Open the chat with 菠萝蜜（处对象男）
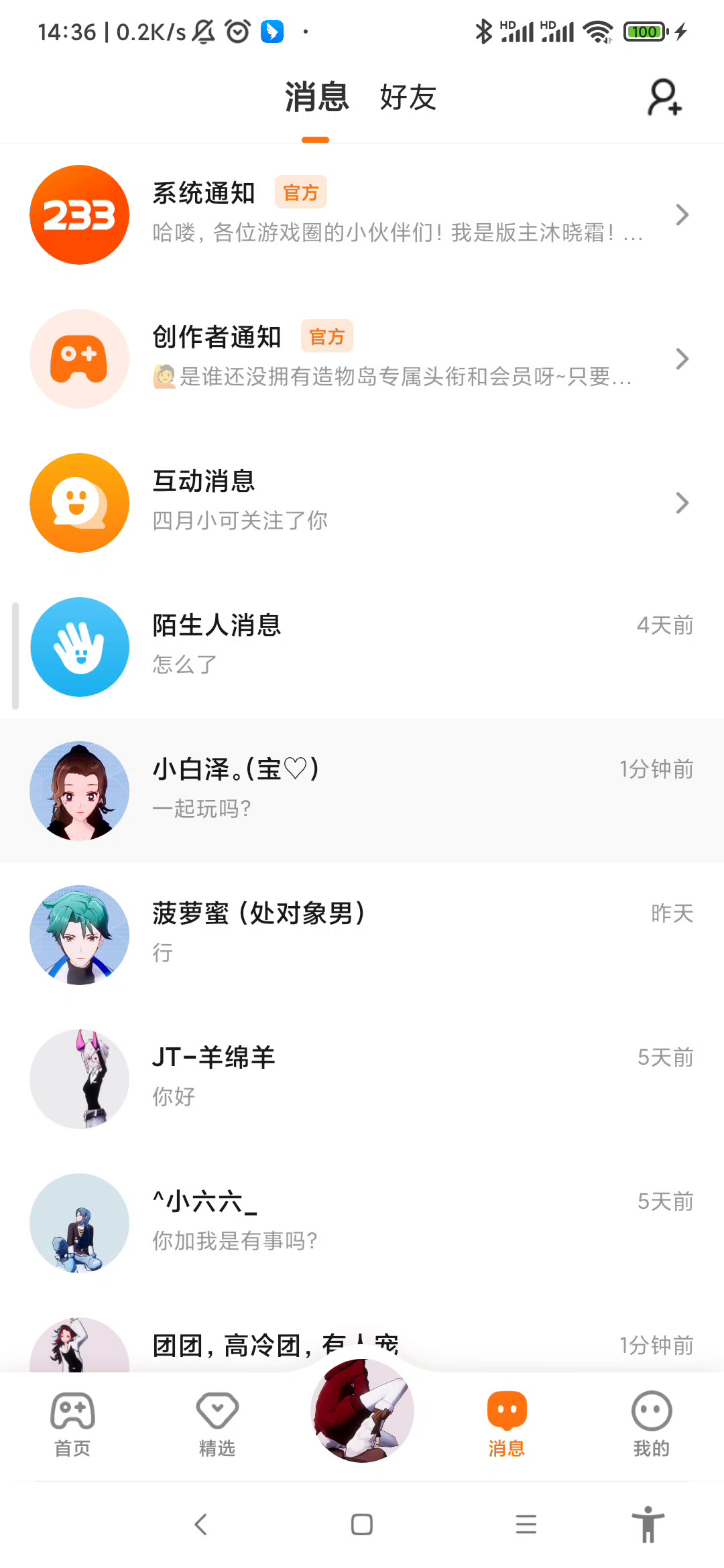Image resolution: width=724 pixels, height=1568 pixels. click(362, 935)
